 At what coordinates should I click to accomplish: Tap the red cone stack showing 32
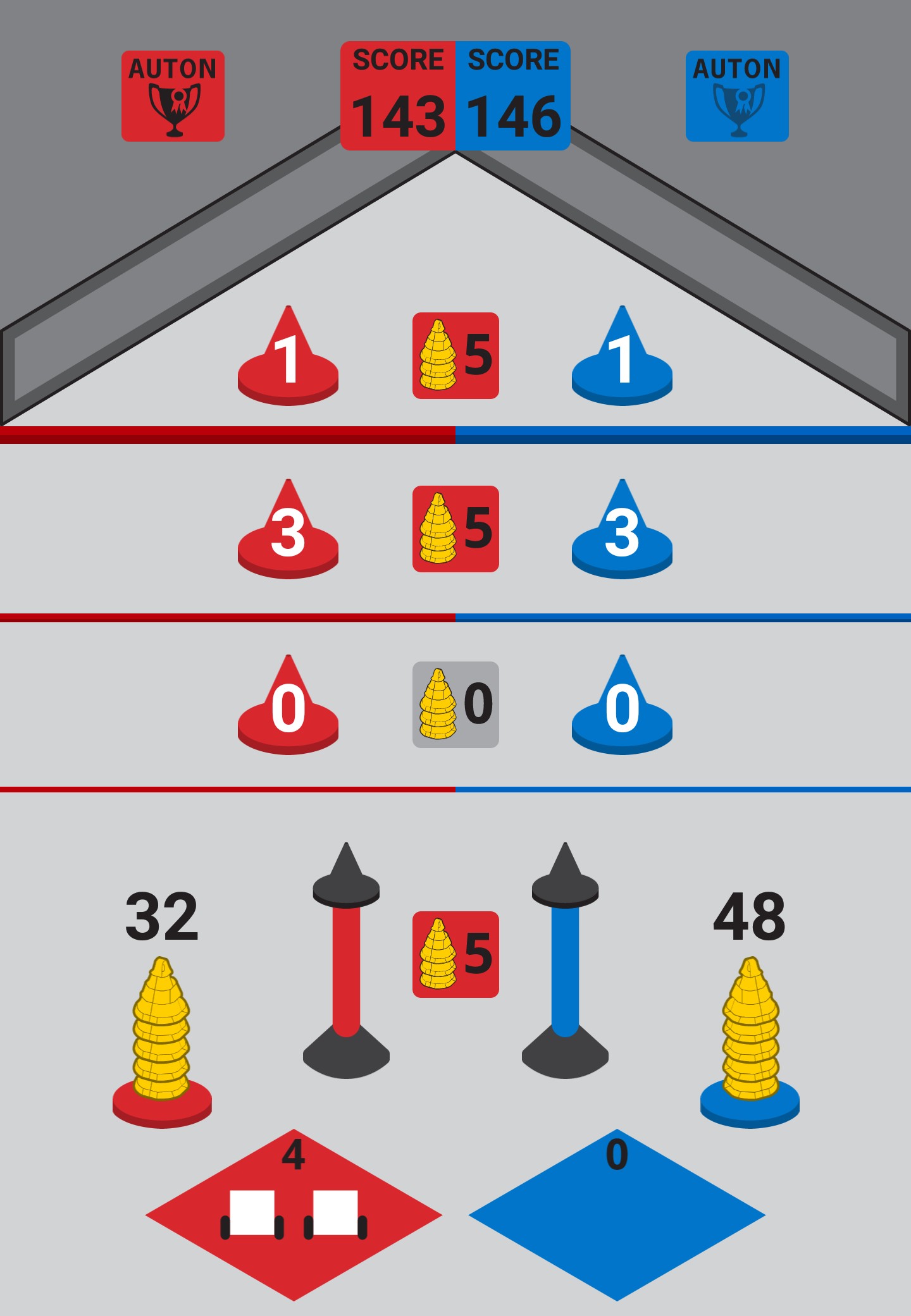(x=162, y=1037)
